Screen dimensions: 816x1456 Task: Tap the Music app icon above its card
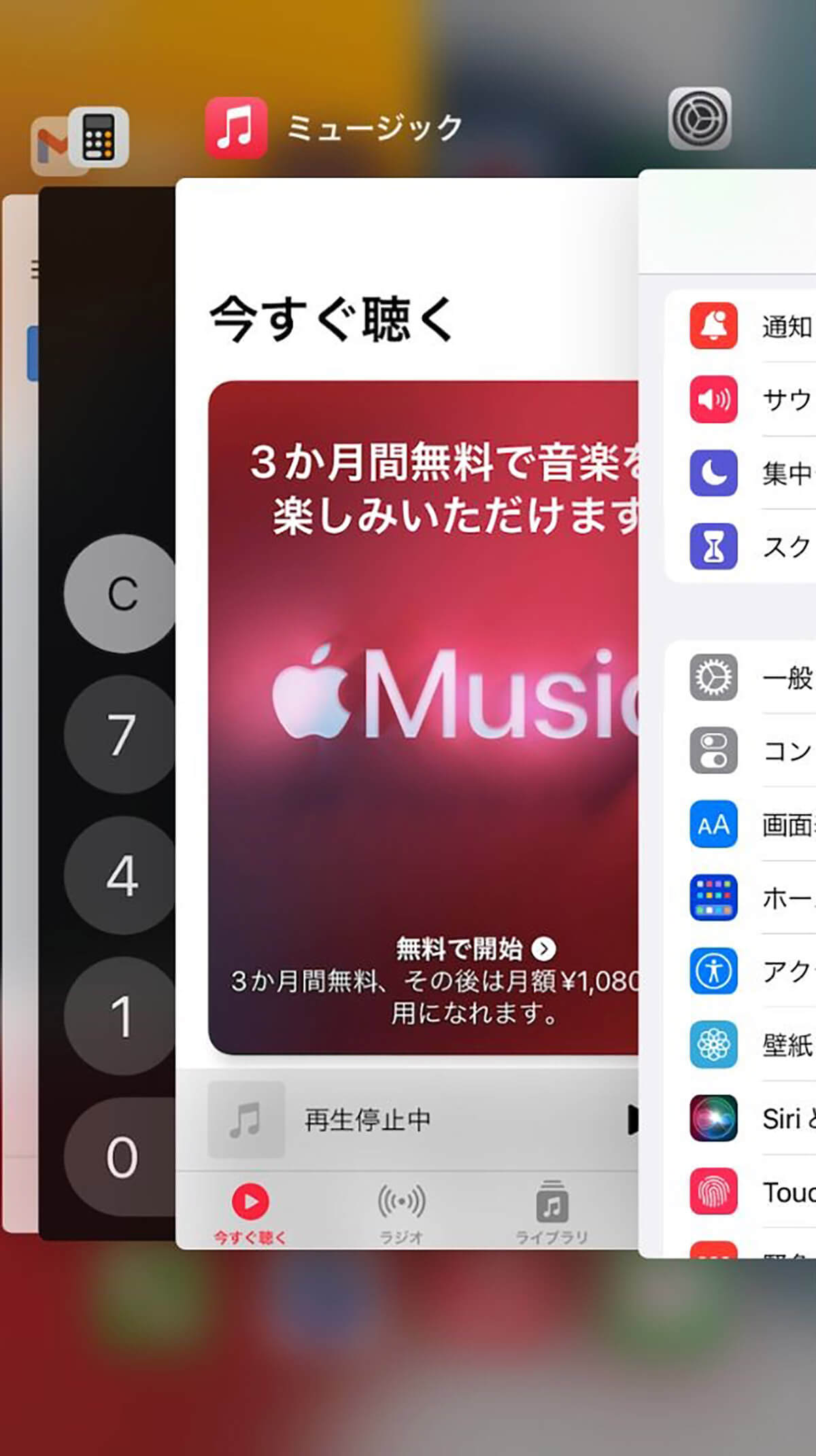tap(235, 128)
